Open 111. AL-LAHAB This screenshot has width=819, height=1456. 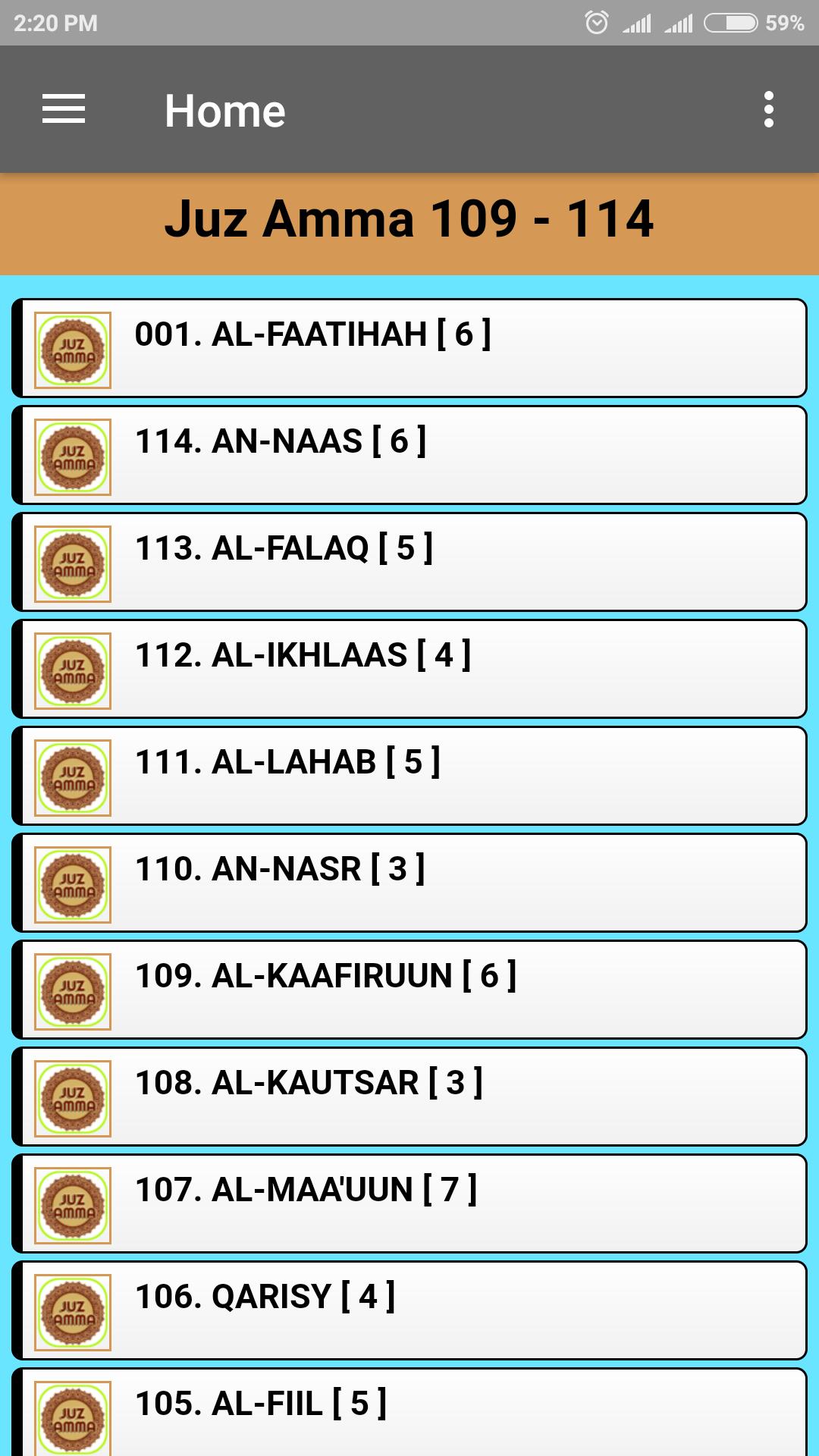click(409, 776)
